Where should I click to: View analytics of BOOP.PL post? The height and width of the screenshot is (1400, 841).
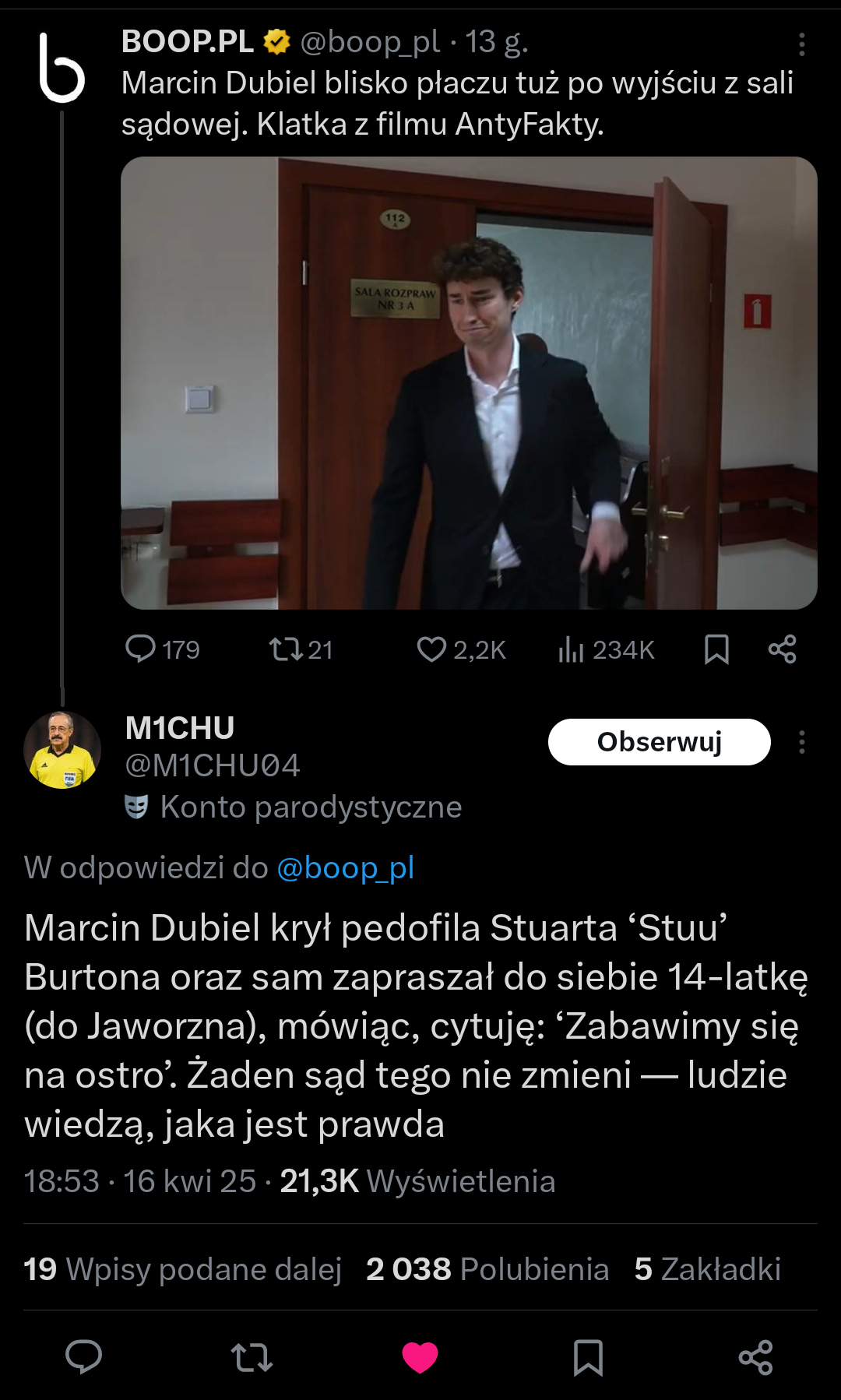pyautogui.click(x=571, y=649)
